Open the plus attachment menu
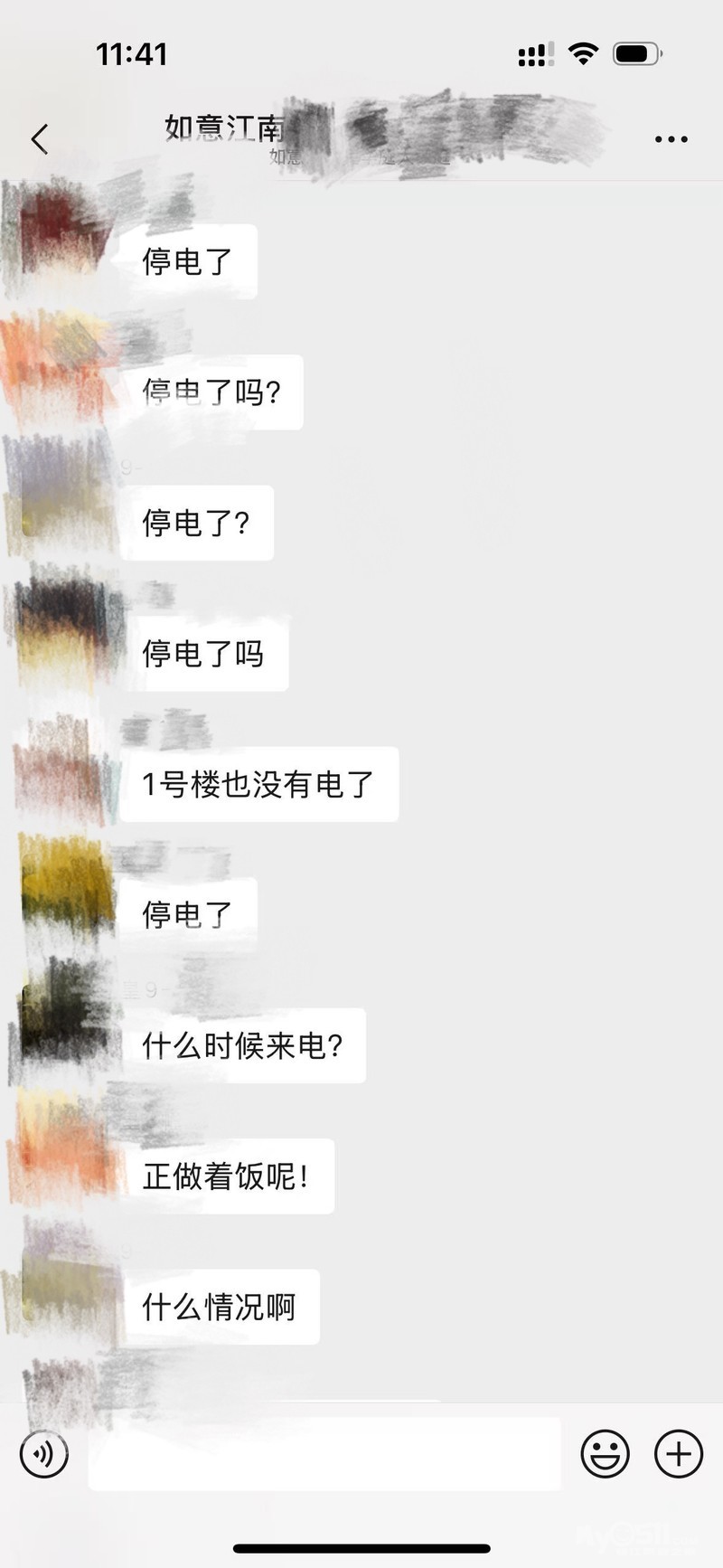Viewport: 723px width, 1568px height. [x=679, y=1454]
